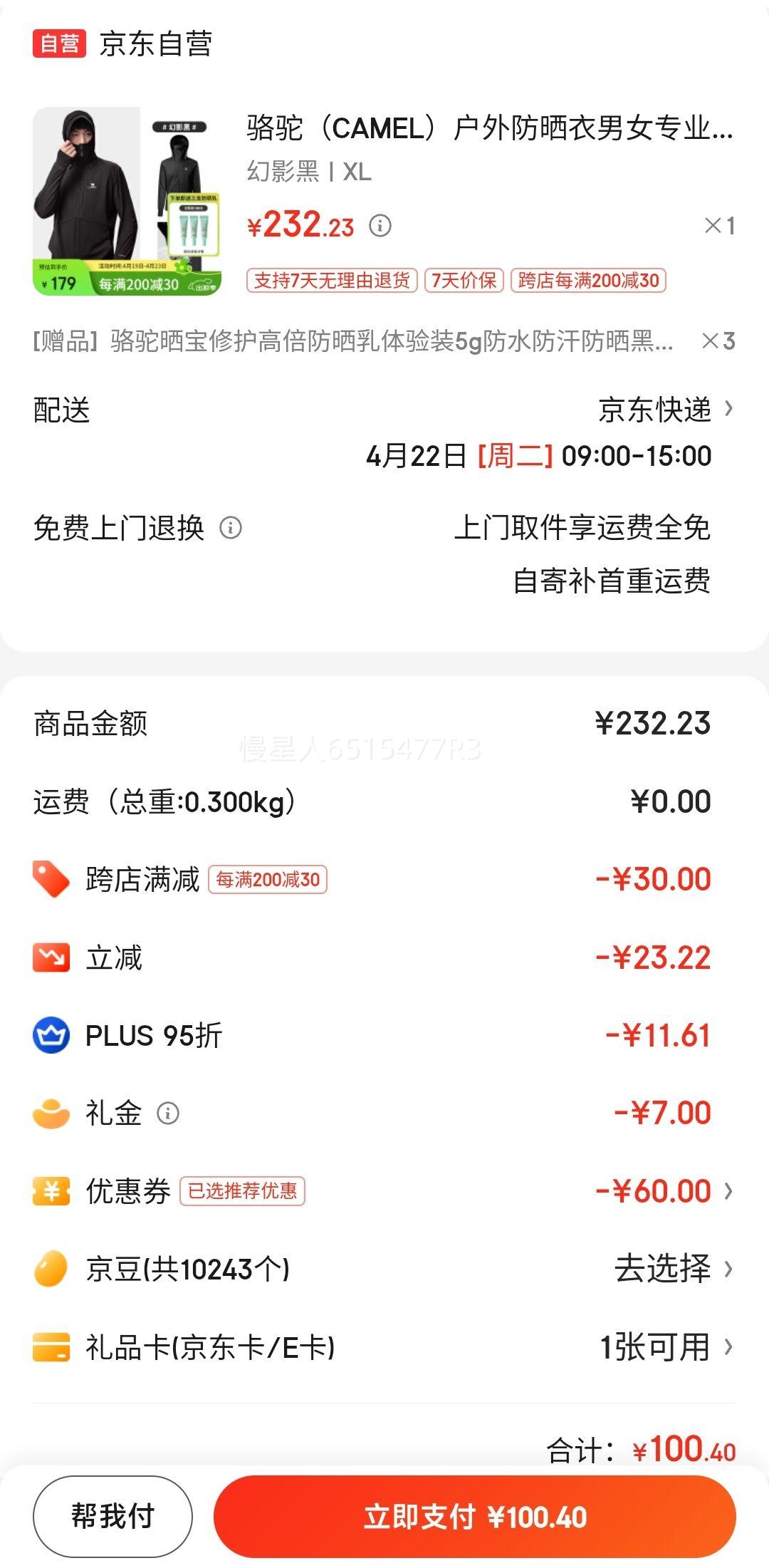Tap the info icon next to 礼金

(x=168, y=1113)
